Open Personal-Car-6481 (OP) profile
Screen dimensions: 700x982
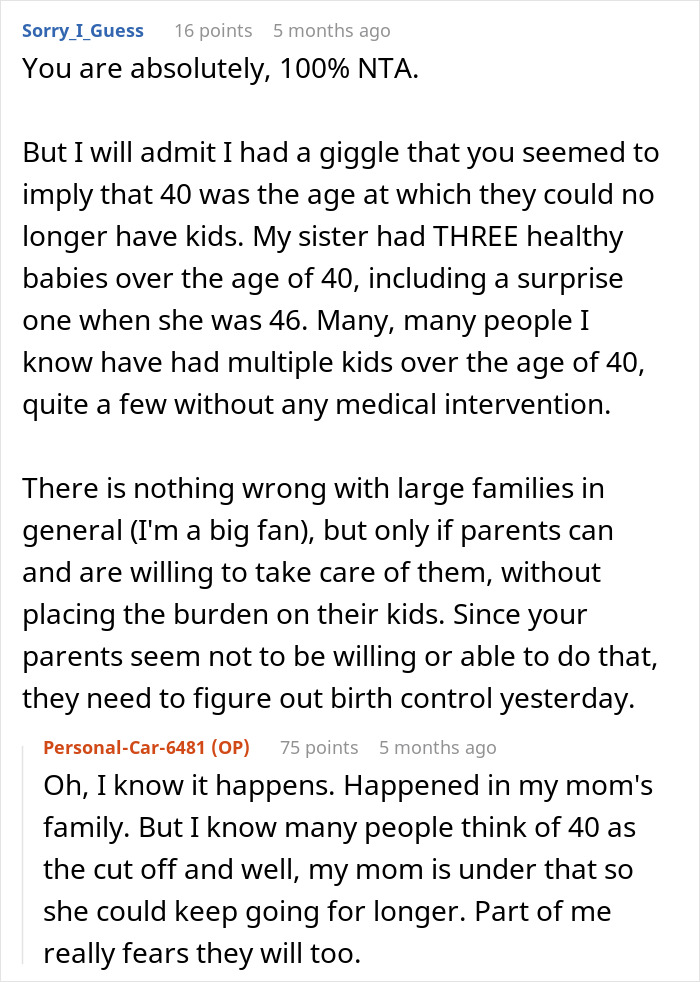point(146,747)
